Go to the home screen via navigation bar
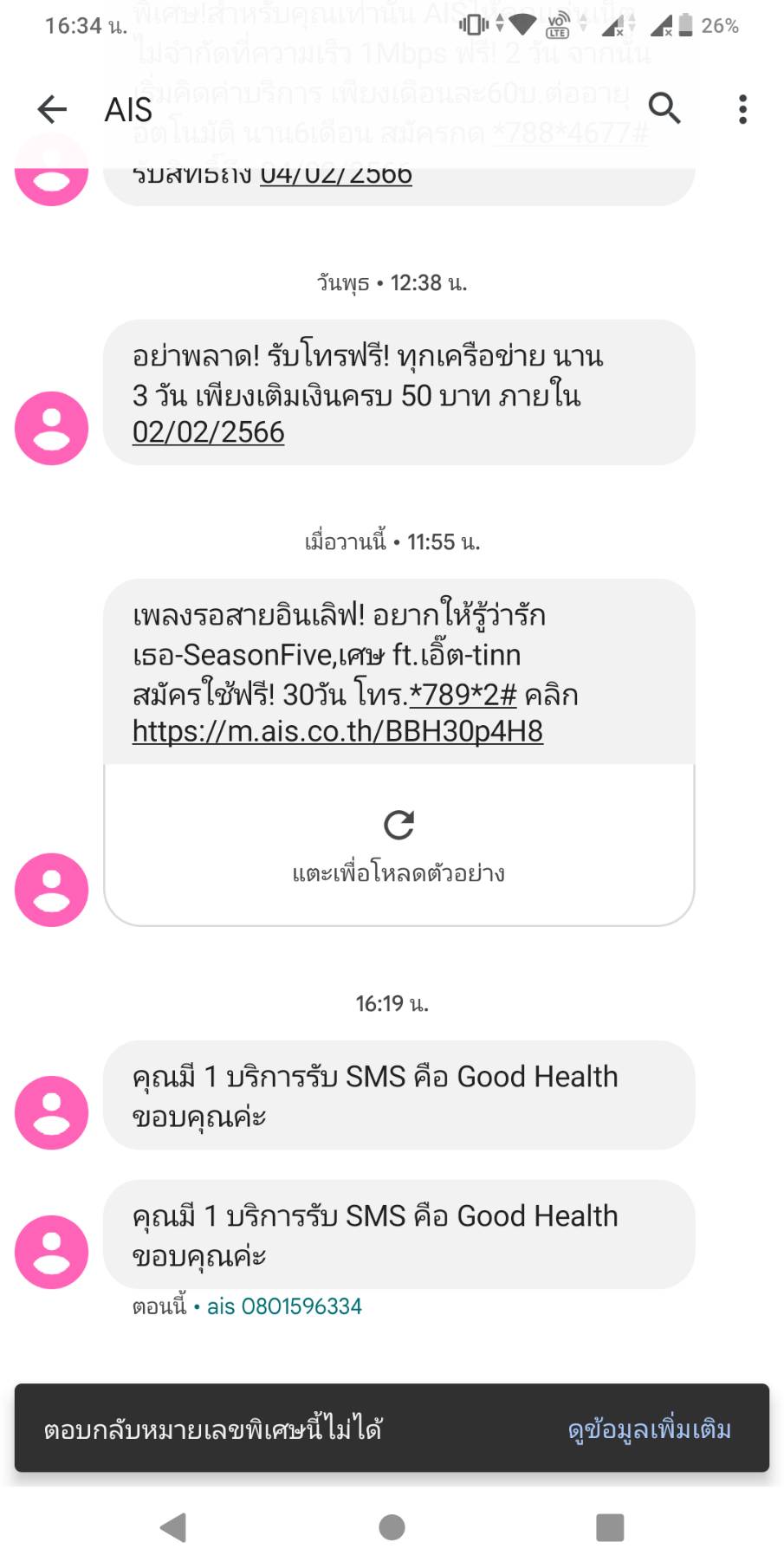This screenshot has width=784, height=1568. point(392,1527)
